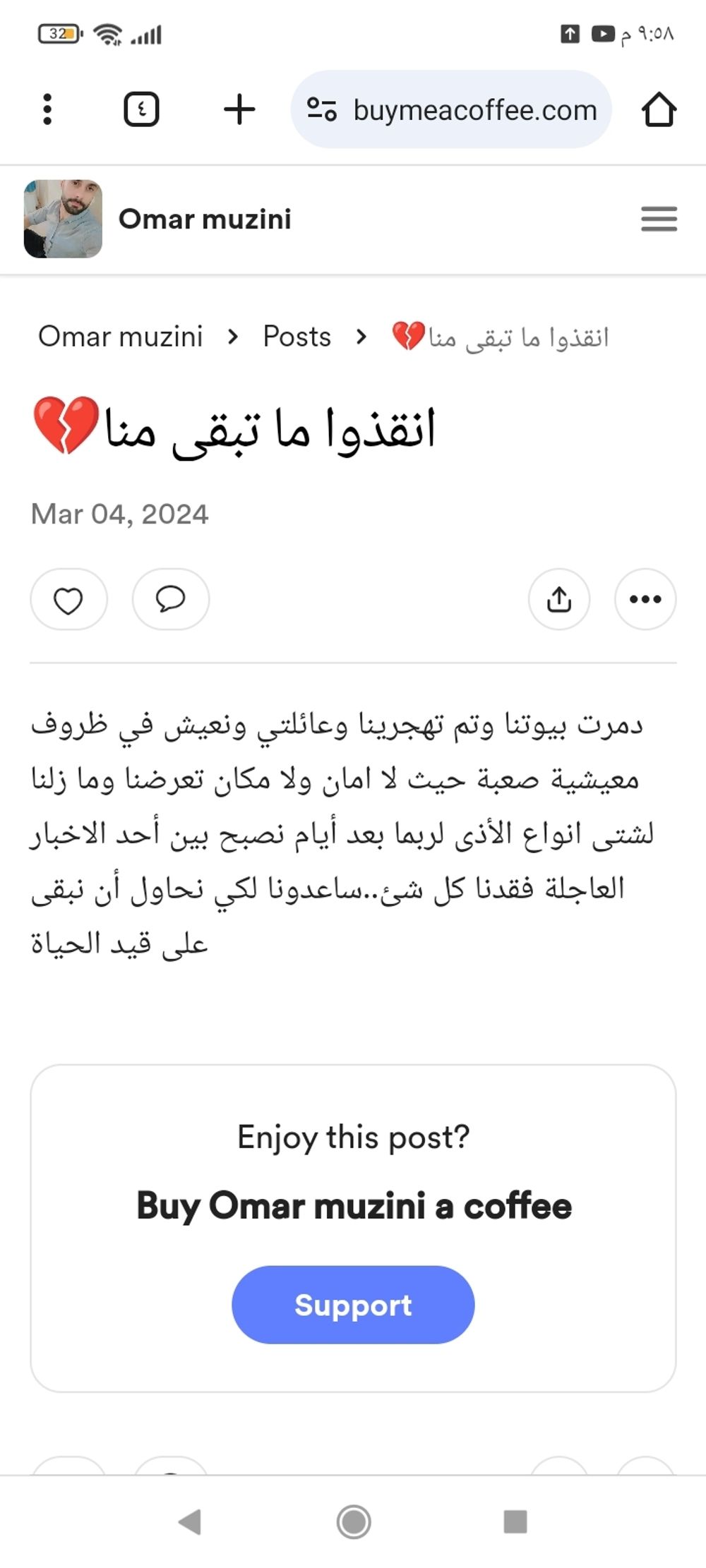Go back with the system back button

pyautogui.click(x=190, y=1522)
